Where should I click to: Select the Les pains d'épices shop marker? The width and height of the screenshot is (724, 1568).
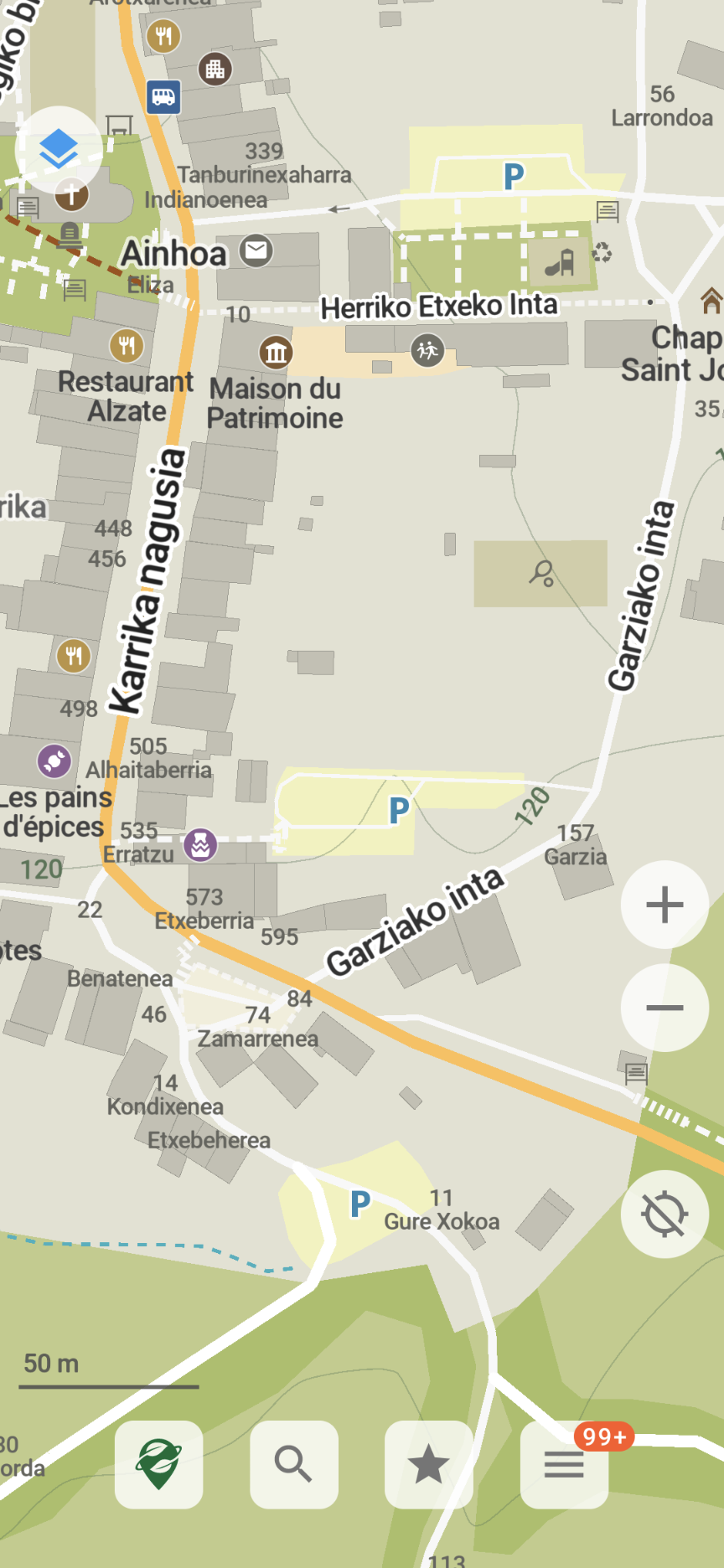tap(54, 761)
